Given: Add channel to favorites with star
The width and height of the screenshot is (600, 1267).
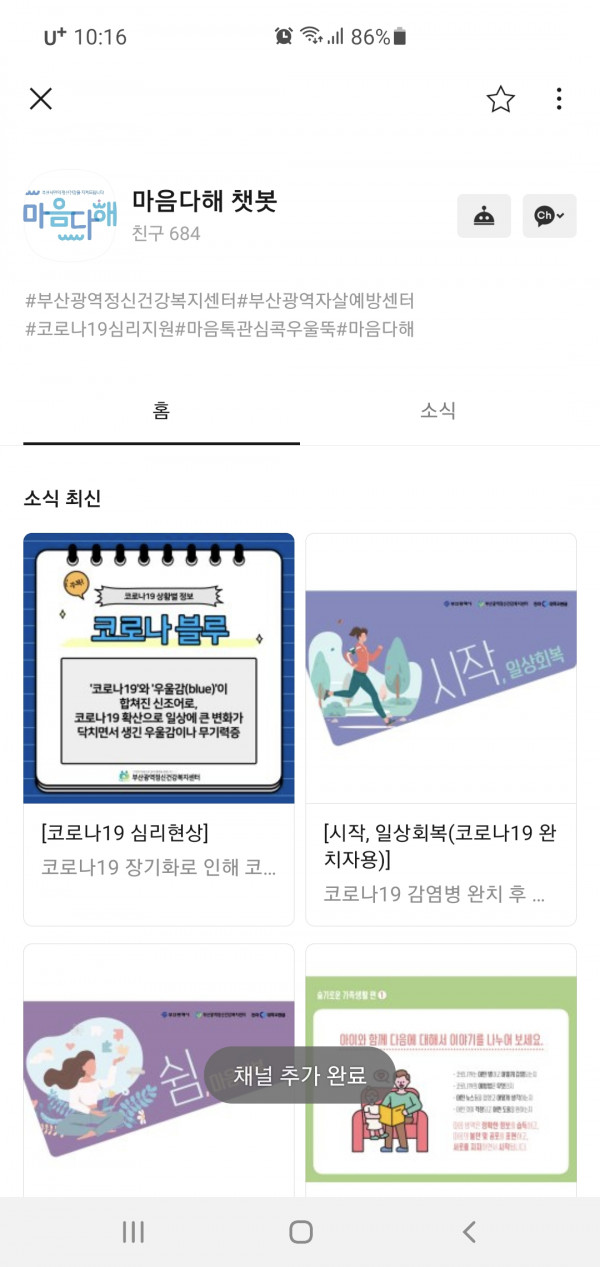Looking at the screenshot, I should pos(500,98).
